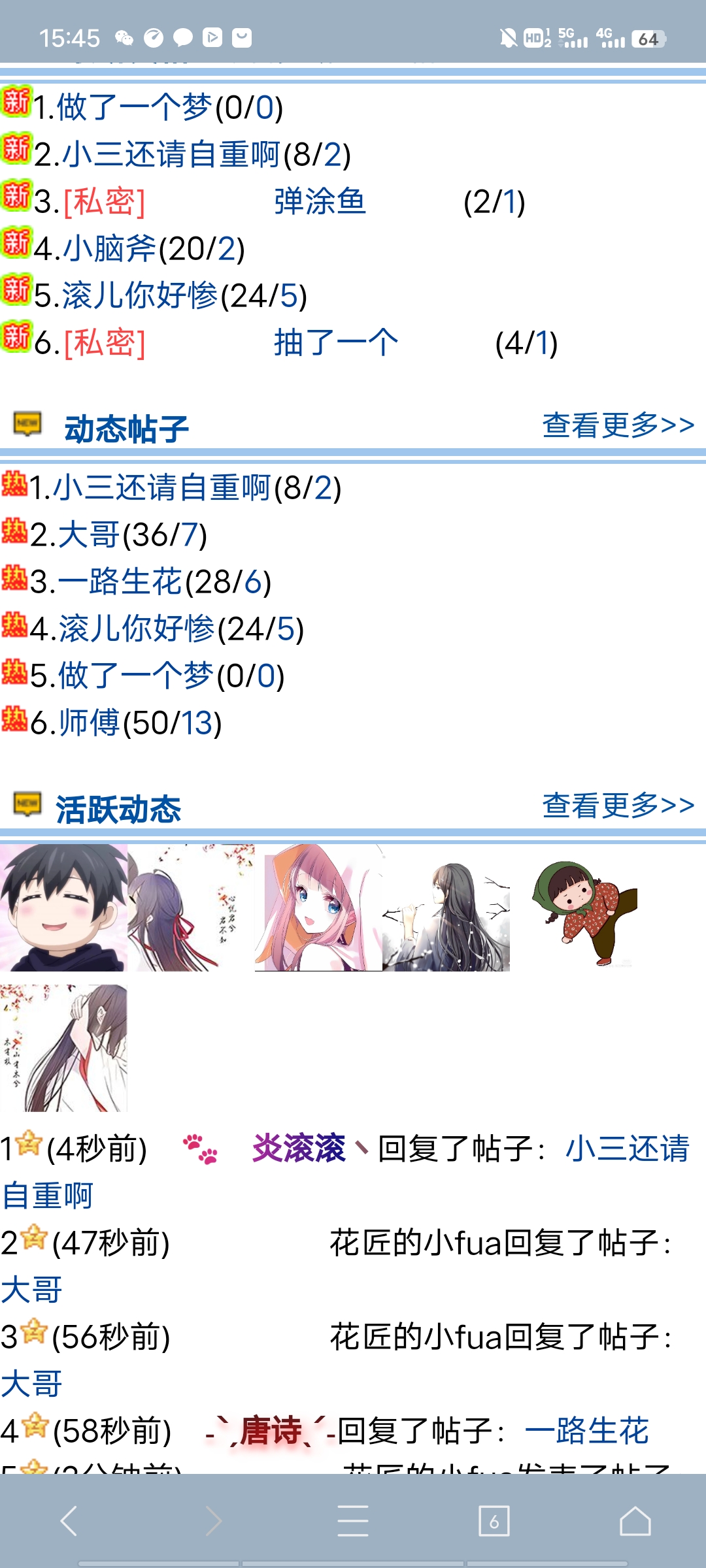This screenshot has height=1568, width=706.
Task: Open the hot post 滚儿你好惨 (24/5)
Action: (x=136, y=629)
